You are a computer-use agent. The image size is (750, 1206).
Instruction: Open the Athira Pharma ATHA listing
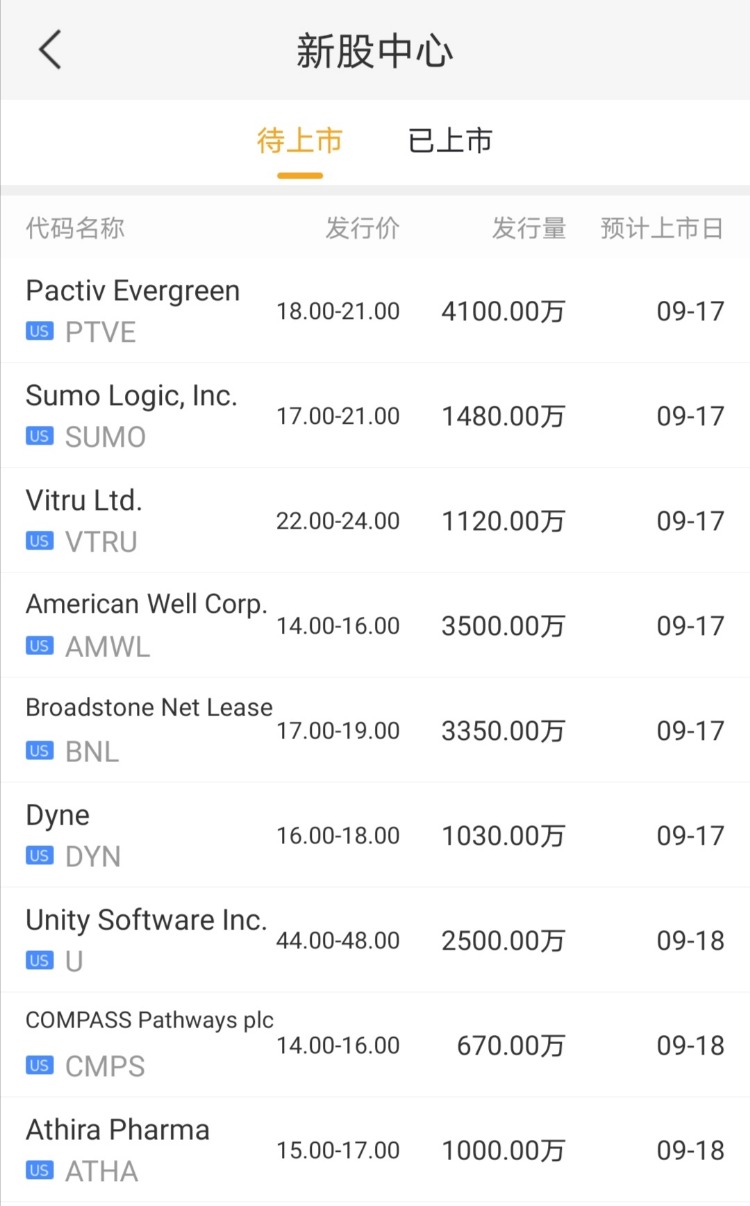[x=374, y=1151]
